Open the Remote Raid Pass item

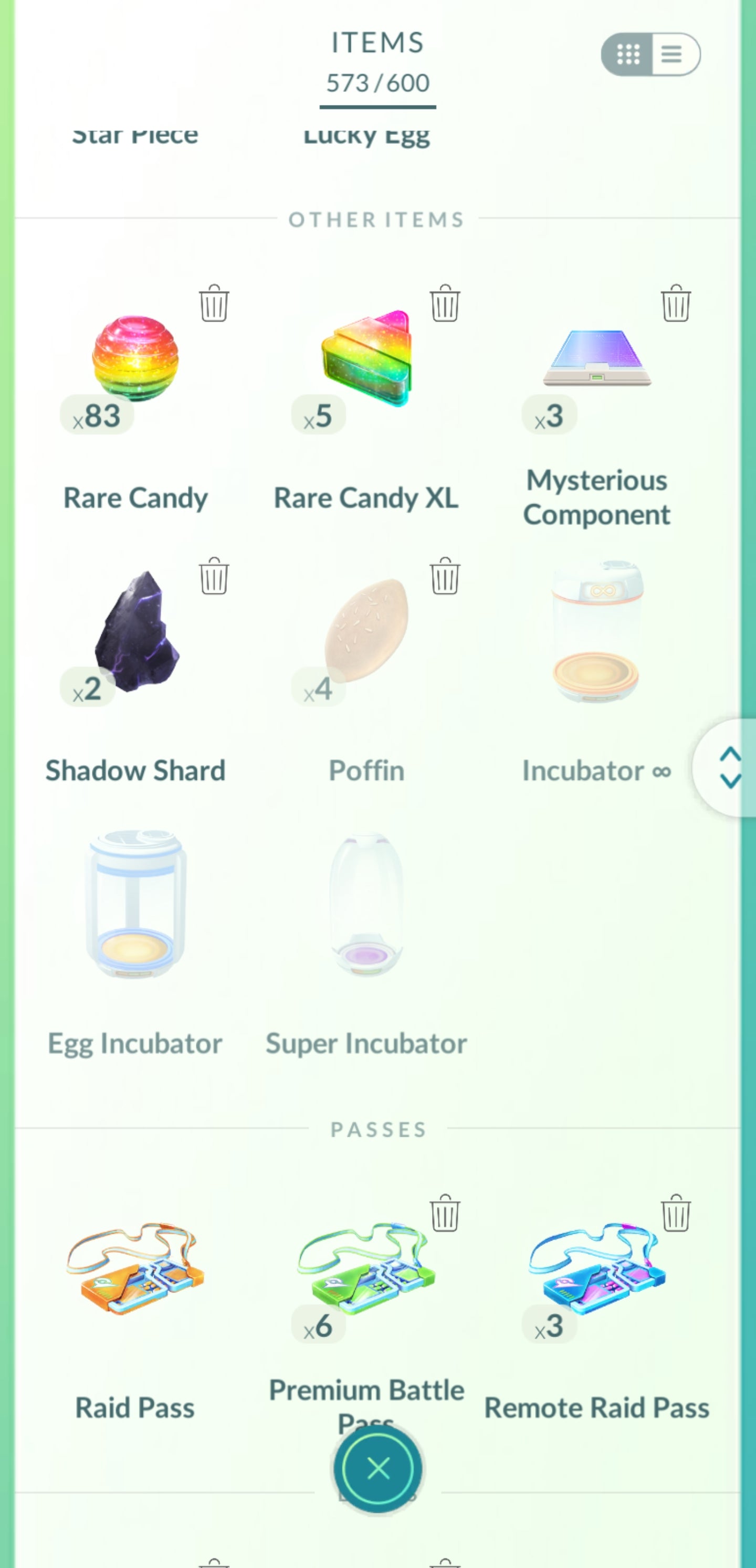(597, 1269)
